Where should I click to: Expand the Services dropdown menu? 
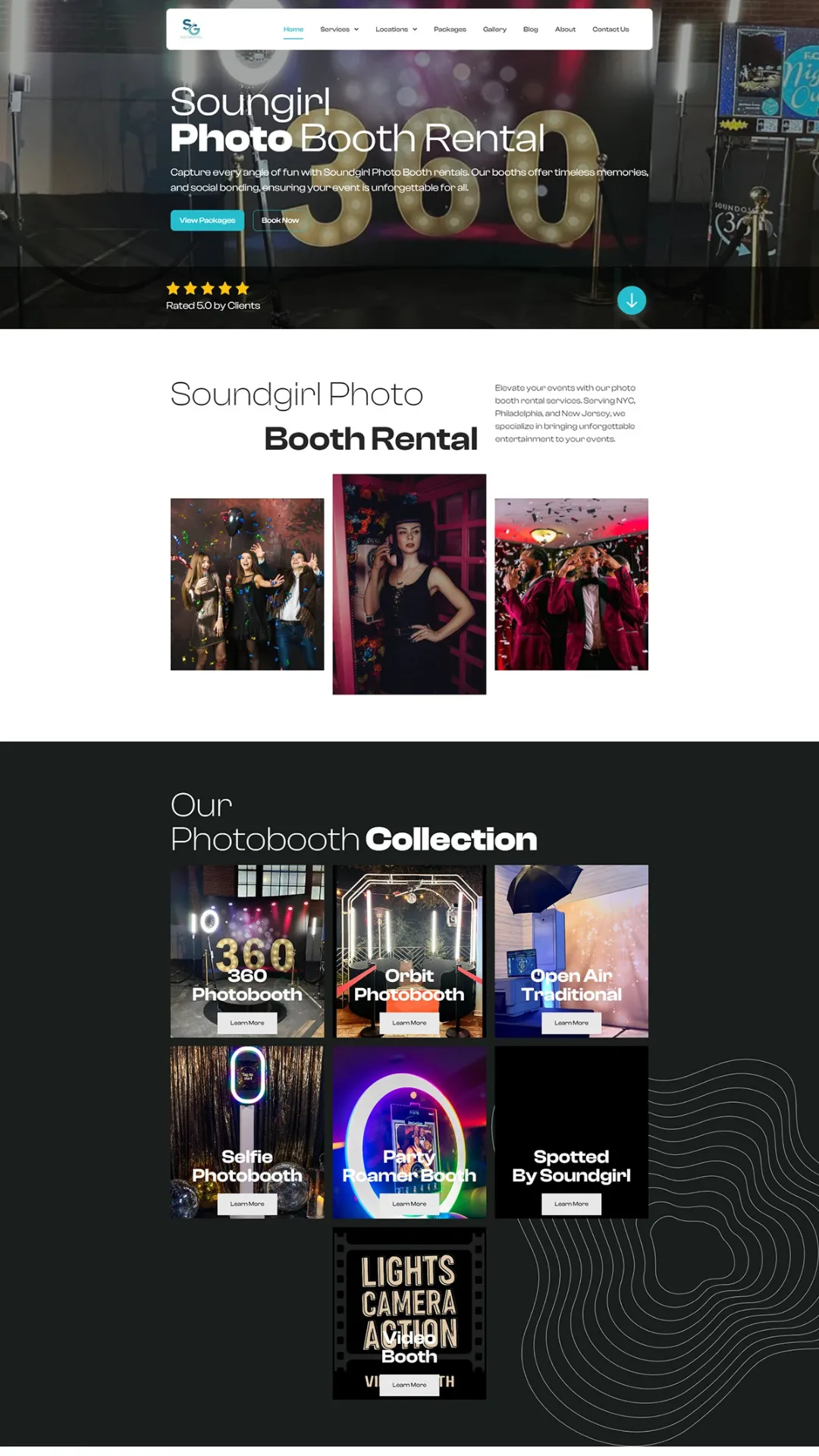click(x=339, y=30)
